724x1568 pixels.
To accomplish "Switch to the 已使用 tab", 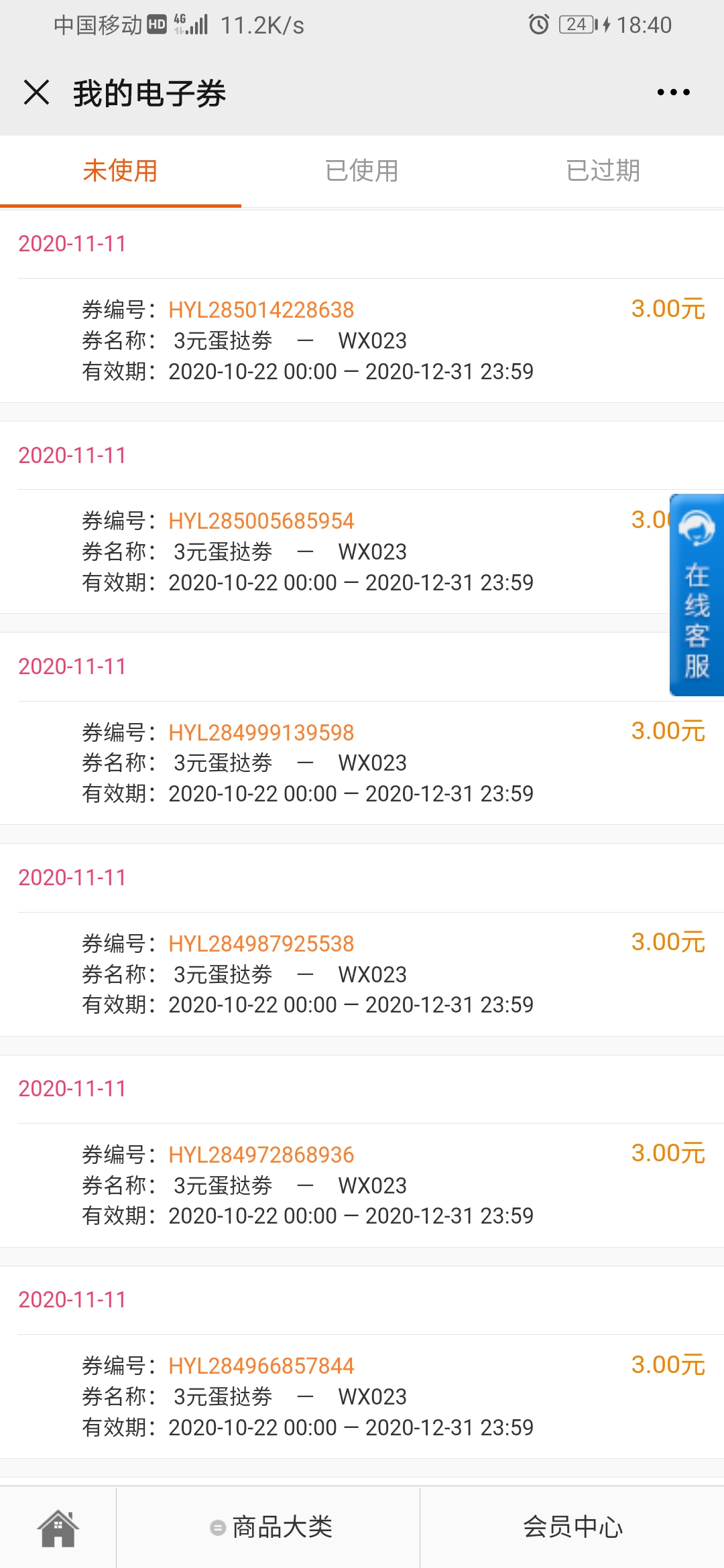I will tap(362, 171).
